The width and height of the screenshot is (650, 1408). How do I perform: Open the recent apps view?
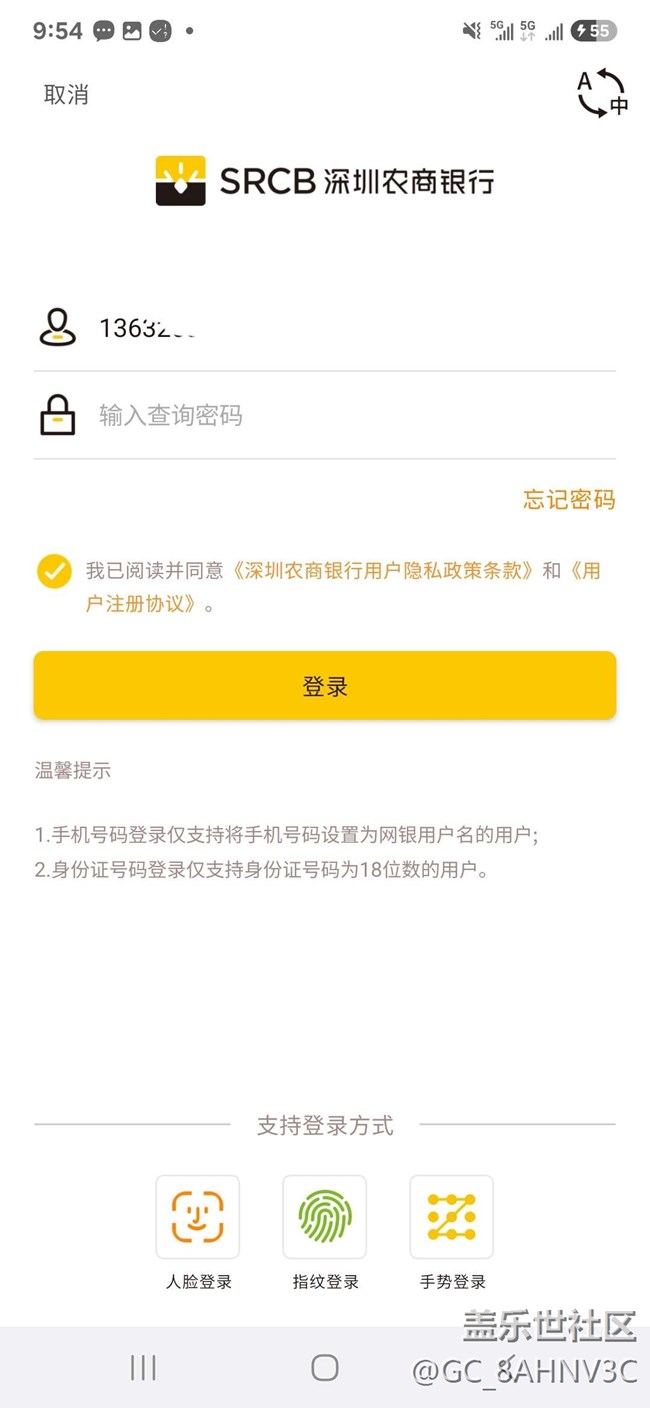143,1368
